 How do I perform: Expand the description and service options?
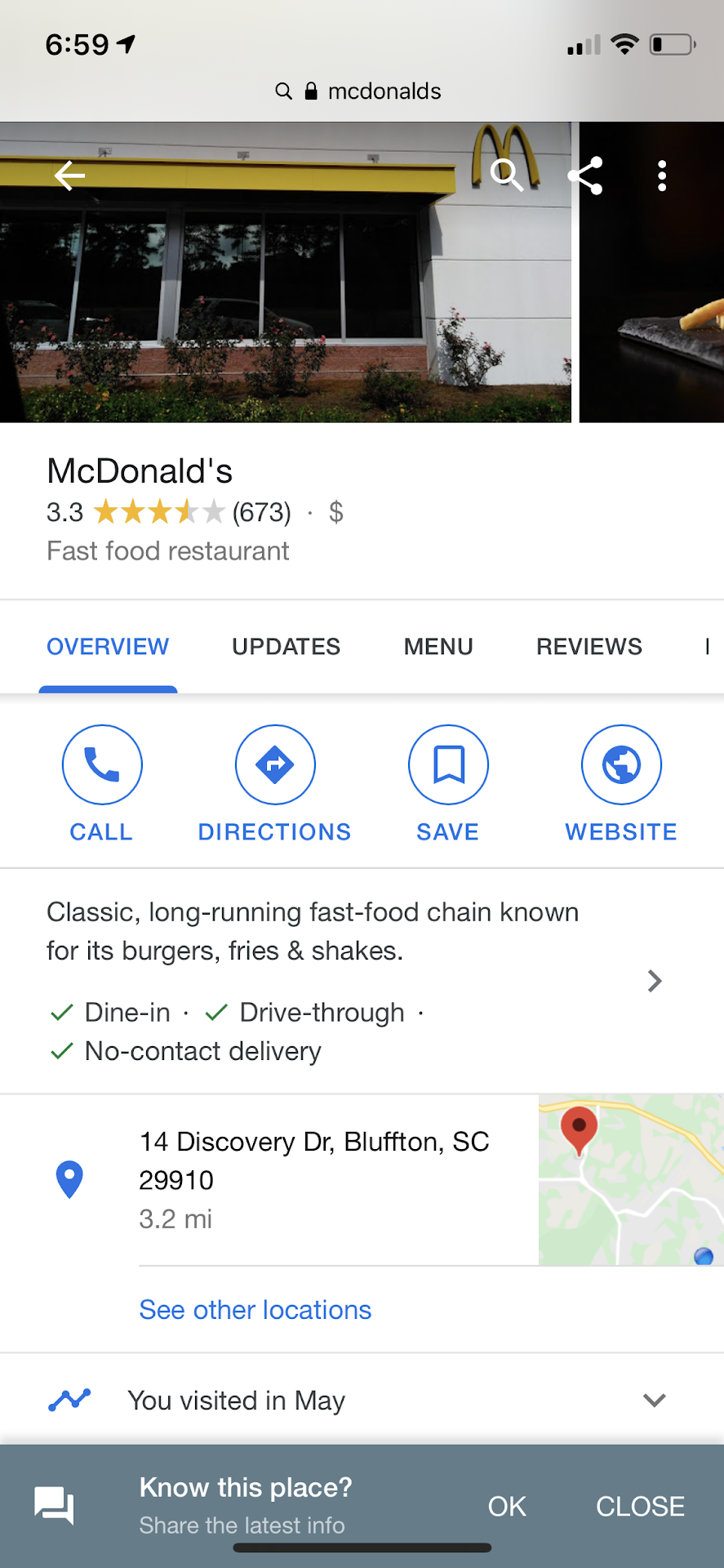tap(654, 981)
